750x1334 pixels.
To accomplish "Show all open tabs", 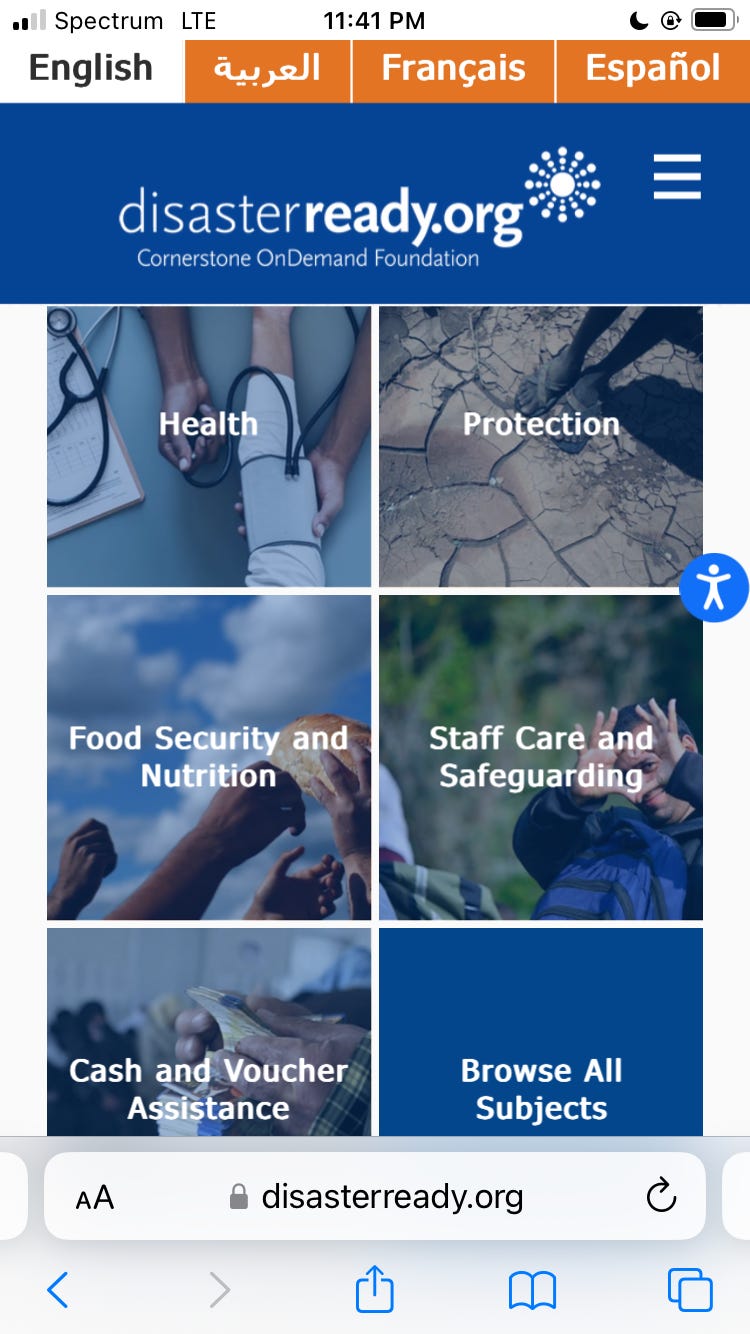I will (690, 1290).
